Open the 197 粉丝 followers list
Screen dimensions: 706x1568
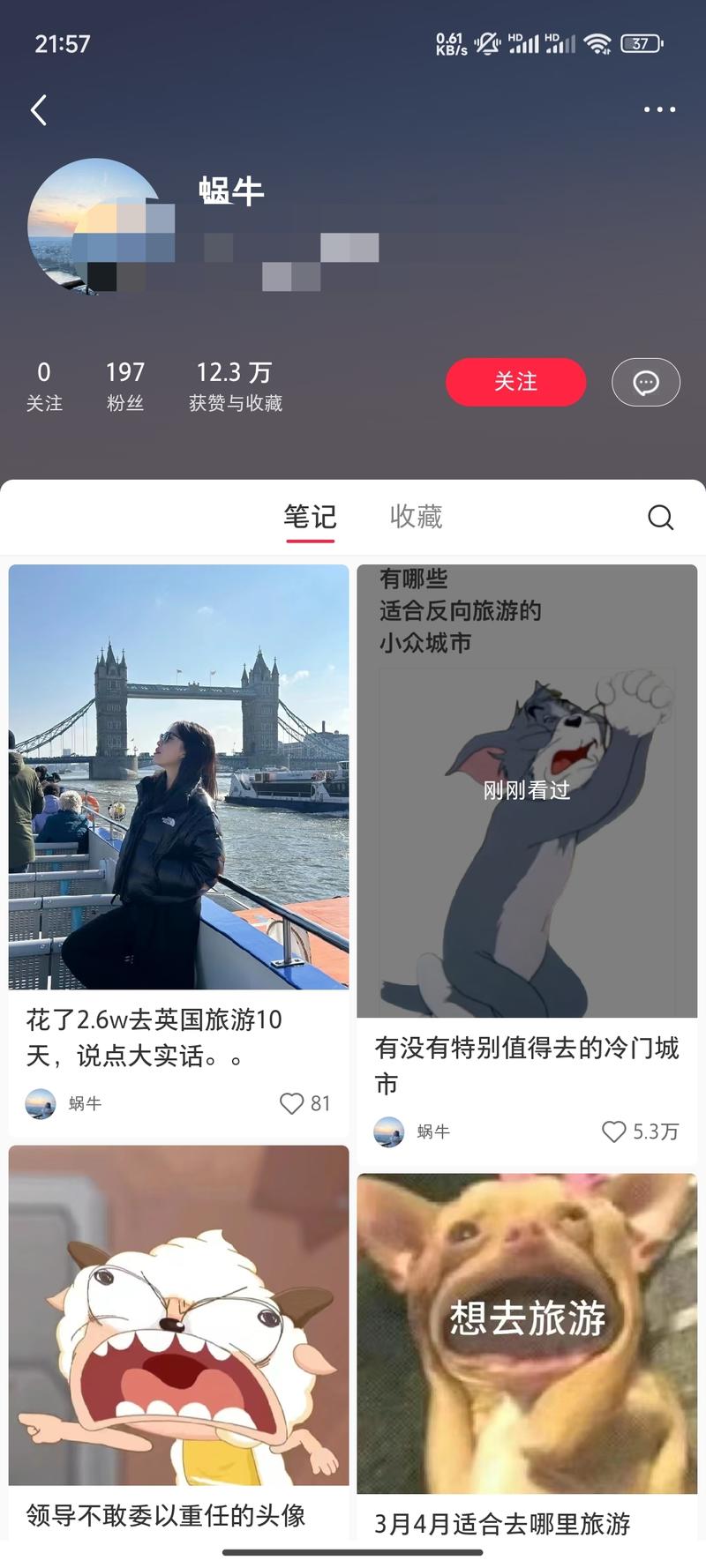click(124, 384)
